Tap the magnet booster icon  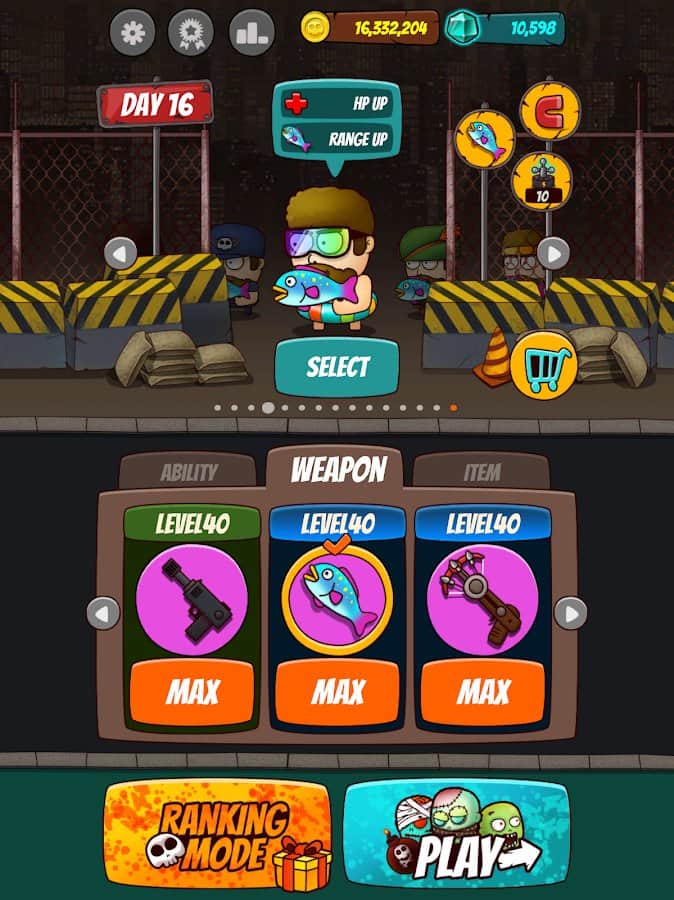[x=549, y=111]
